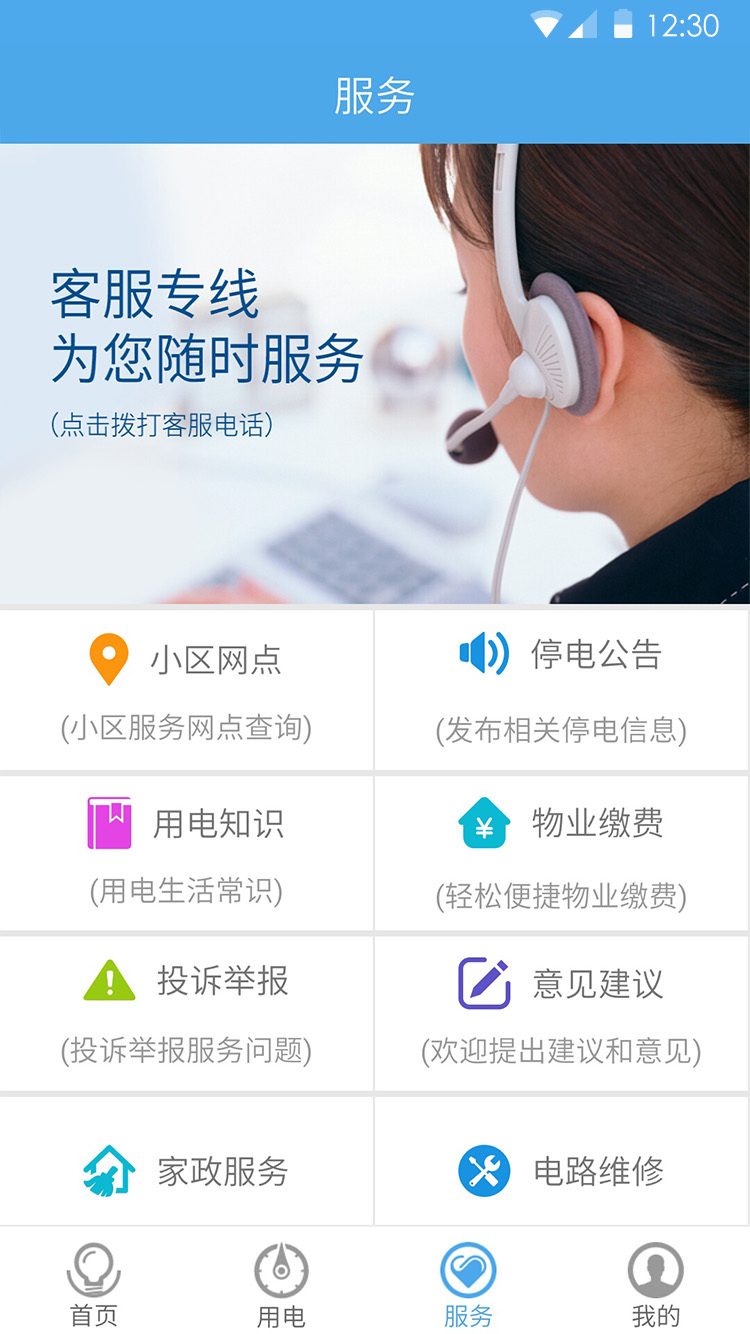This screenshot has height=1334, width=750.
Task: Open 小区网点 service outlet lookup
Action: point(187,689)
